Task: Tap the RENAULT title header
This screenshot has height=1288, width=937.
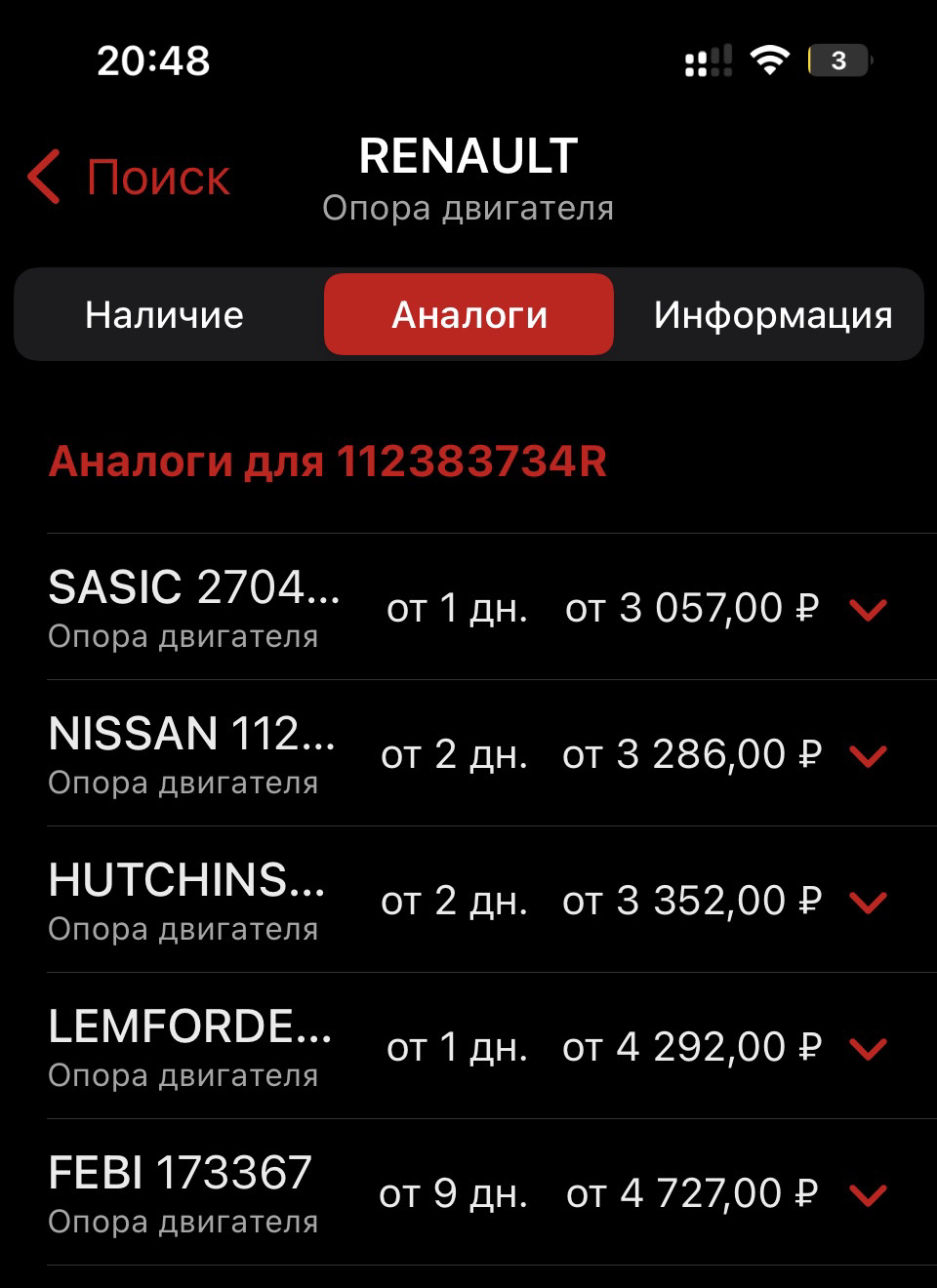Action: coord(468,154)
